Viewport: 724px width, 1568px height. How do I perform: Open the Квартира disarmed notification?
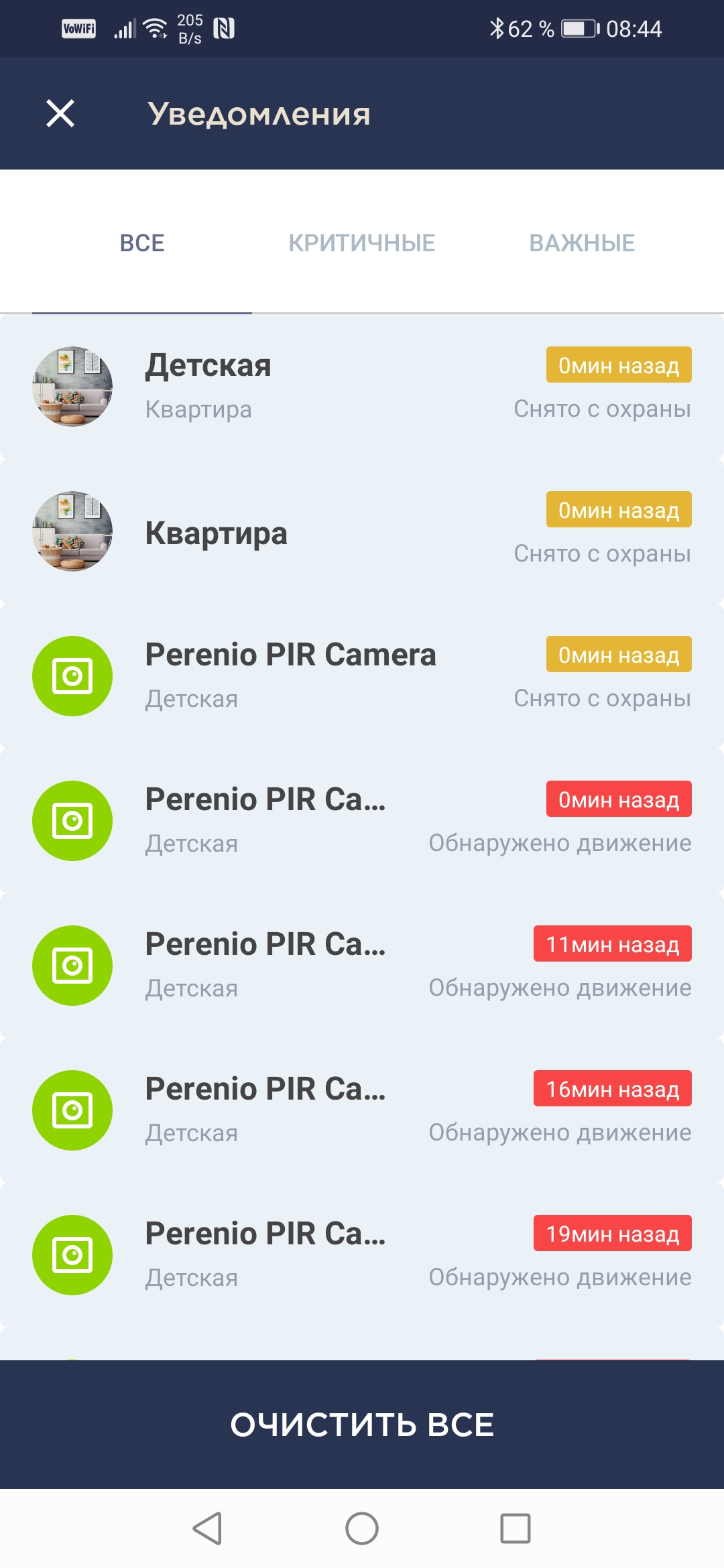coord(362,531)
